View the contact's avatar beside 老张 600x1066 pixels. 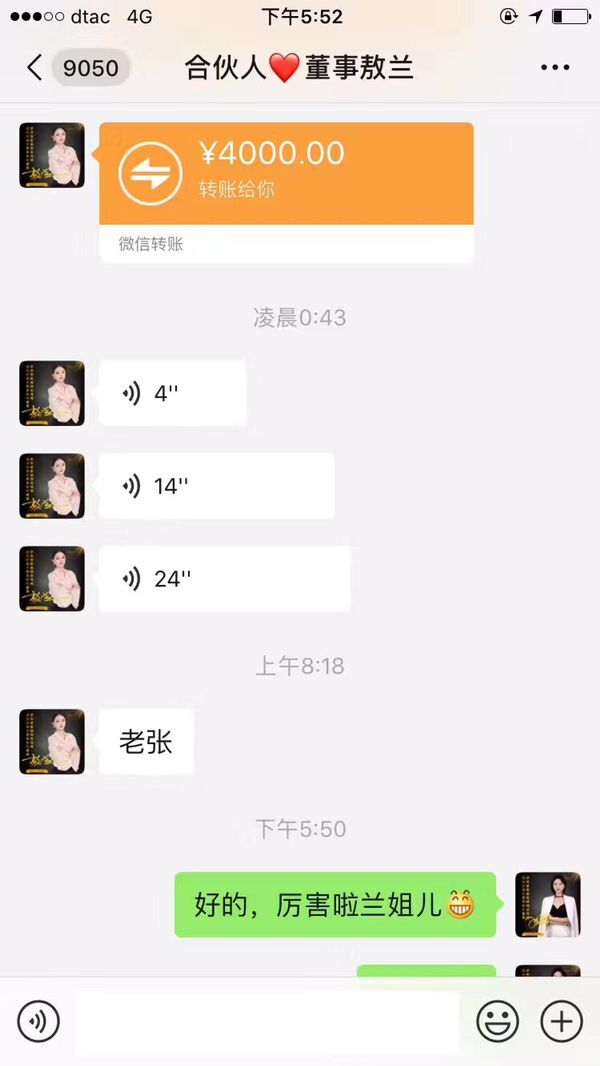click(x=52, y=742)
